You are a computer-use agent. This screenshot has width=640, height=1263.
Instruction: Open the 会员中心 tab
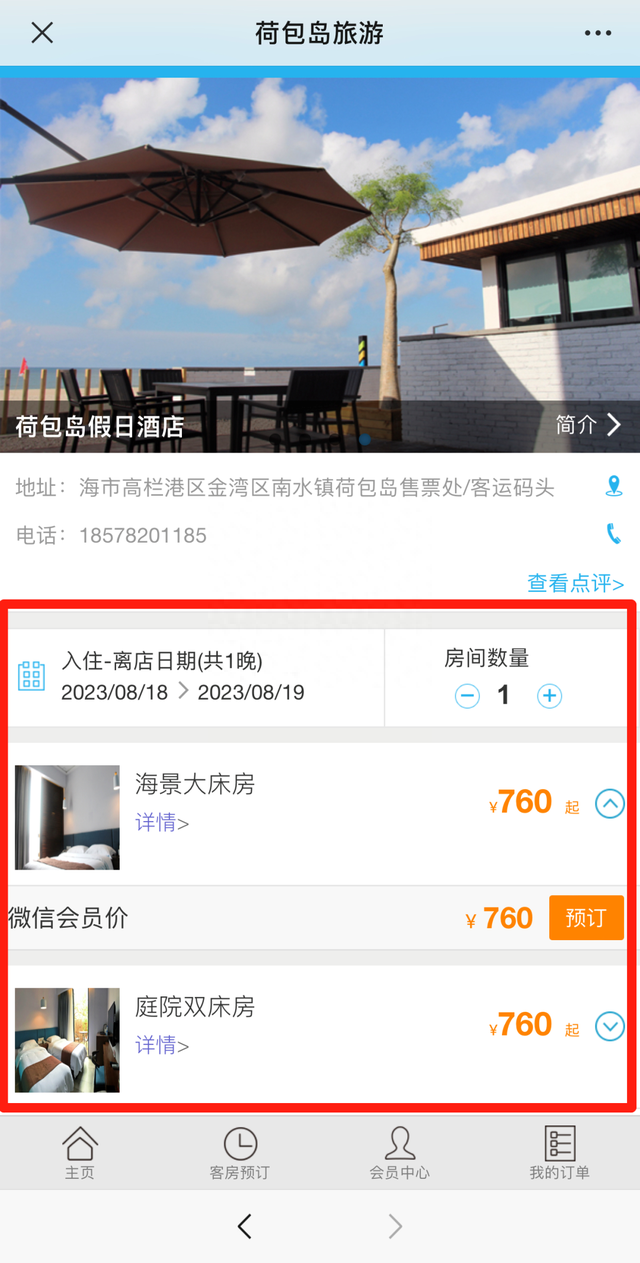400,1152
